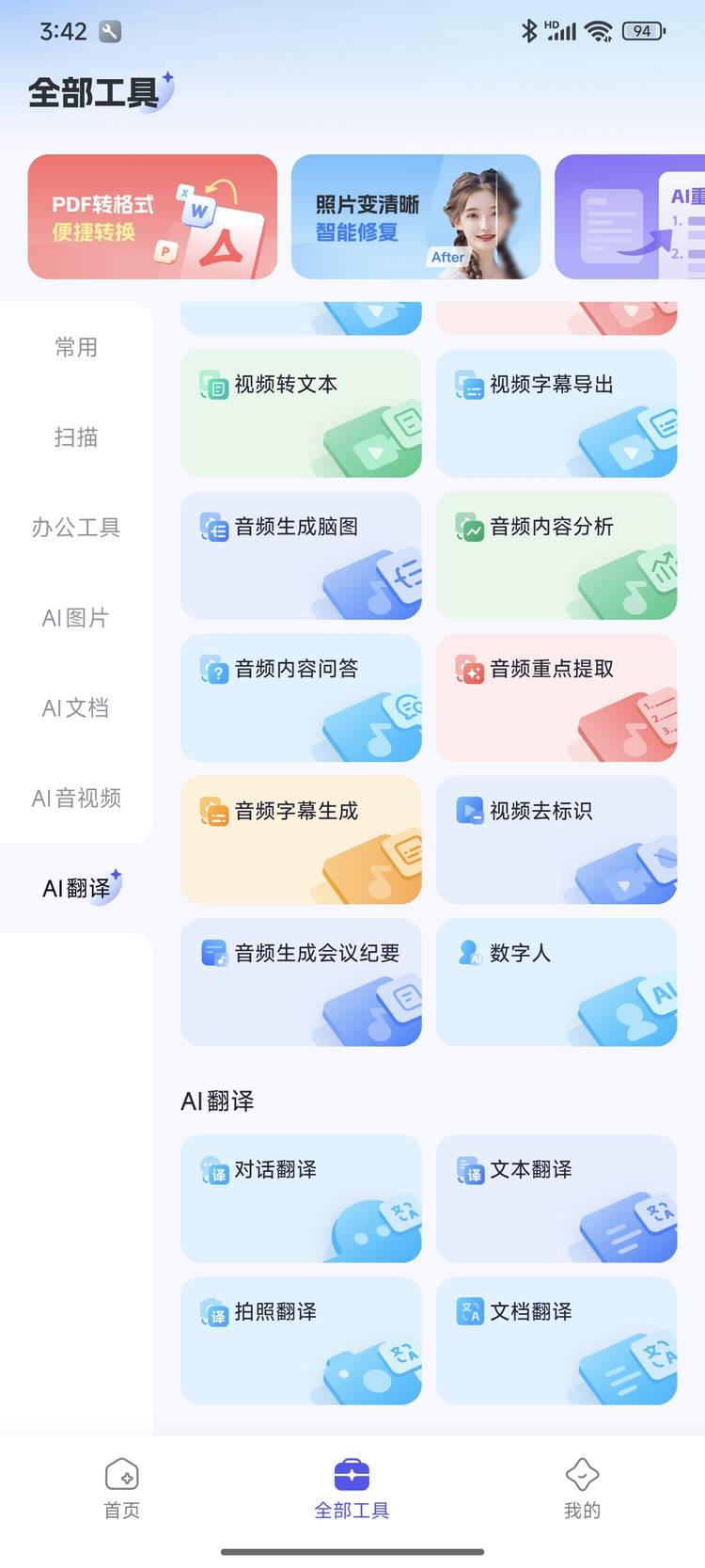Open the 视频去标识 tool
The height and width of the screenshot is (1568, 705).
pos(556,840)
